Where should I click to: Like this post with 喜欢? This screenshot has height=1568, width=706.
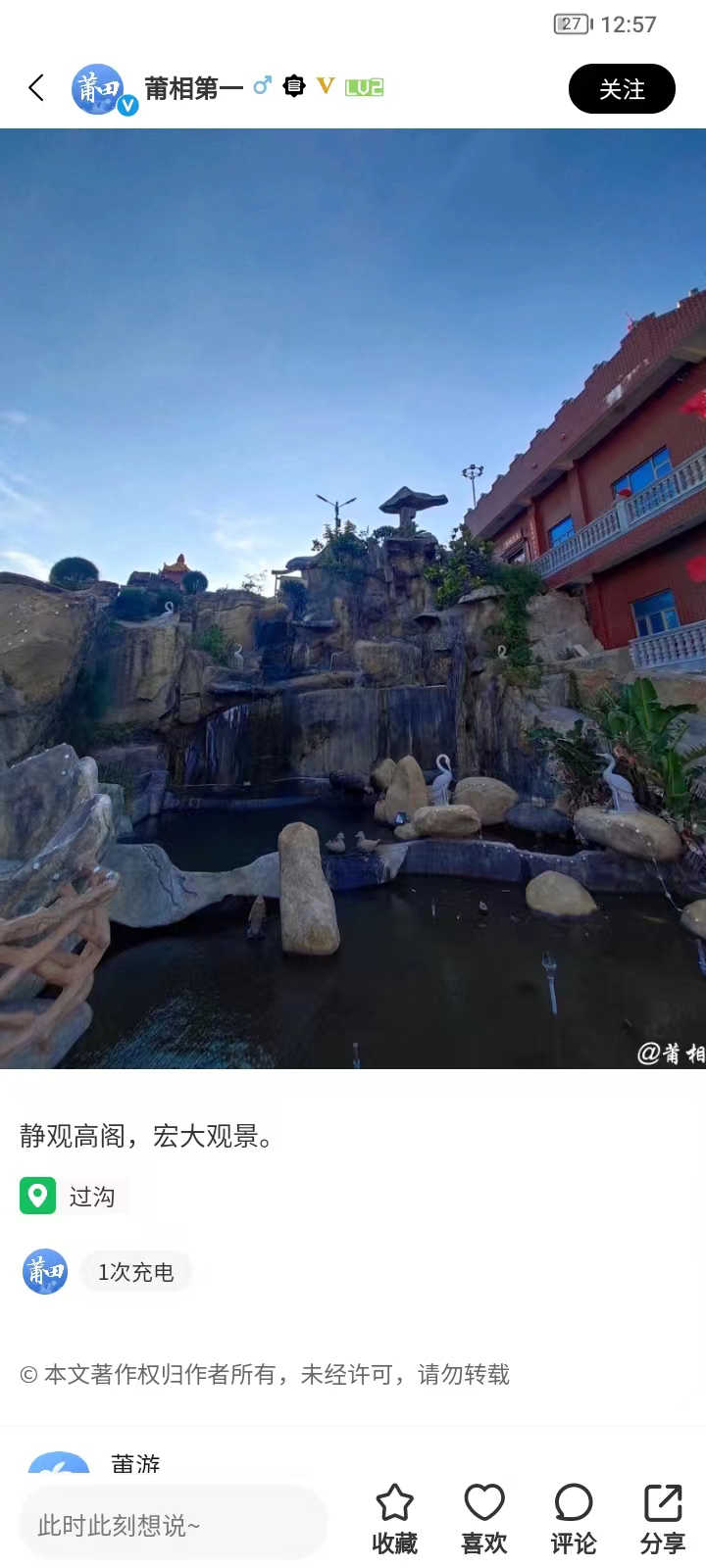click(x=483, y=1519)
